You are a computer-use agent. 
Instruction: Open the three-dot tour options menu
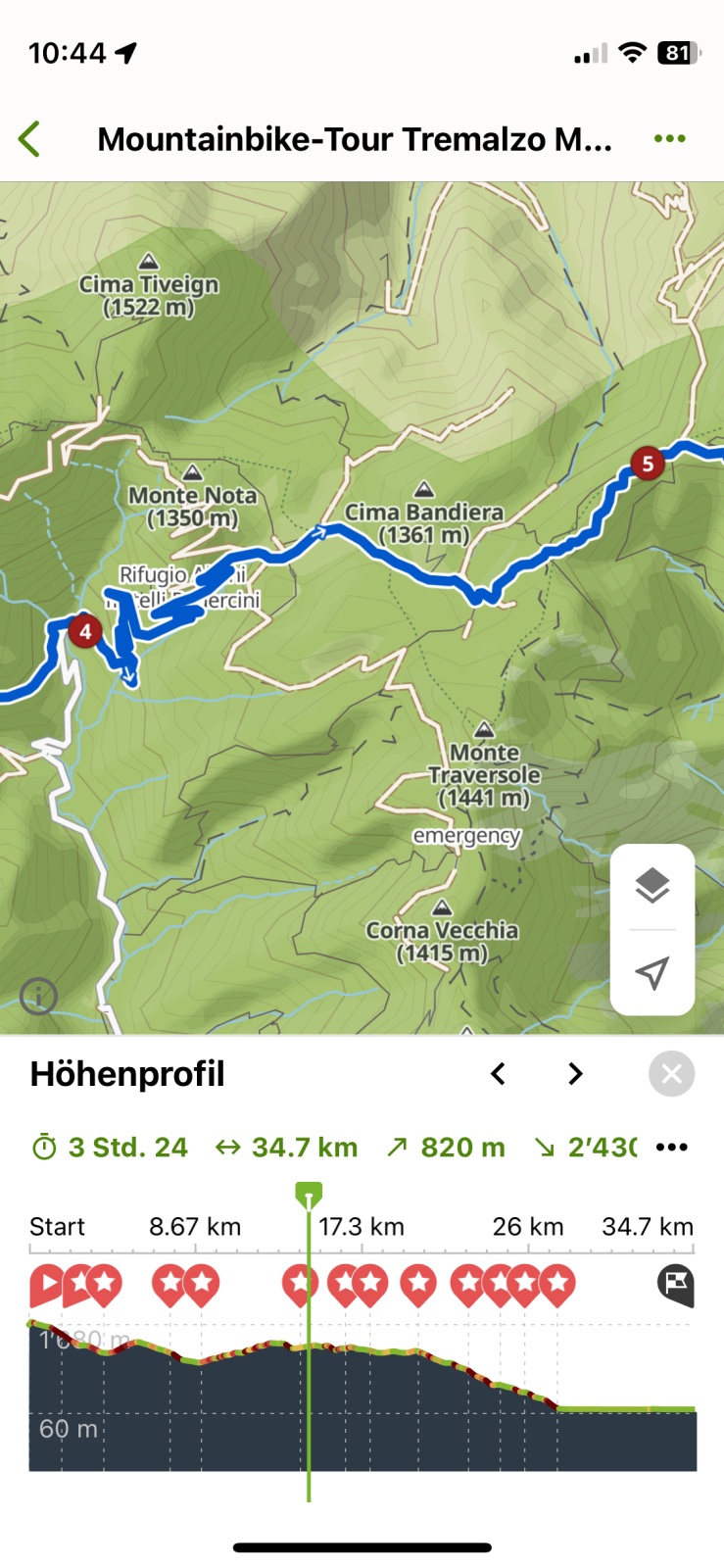pos(670,138)
